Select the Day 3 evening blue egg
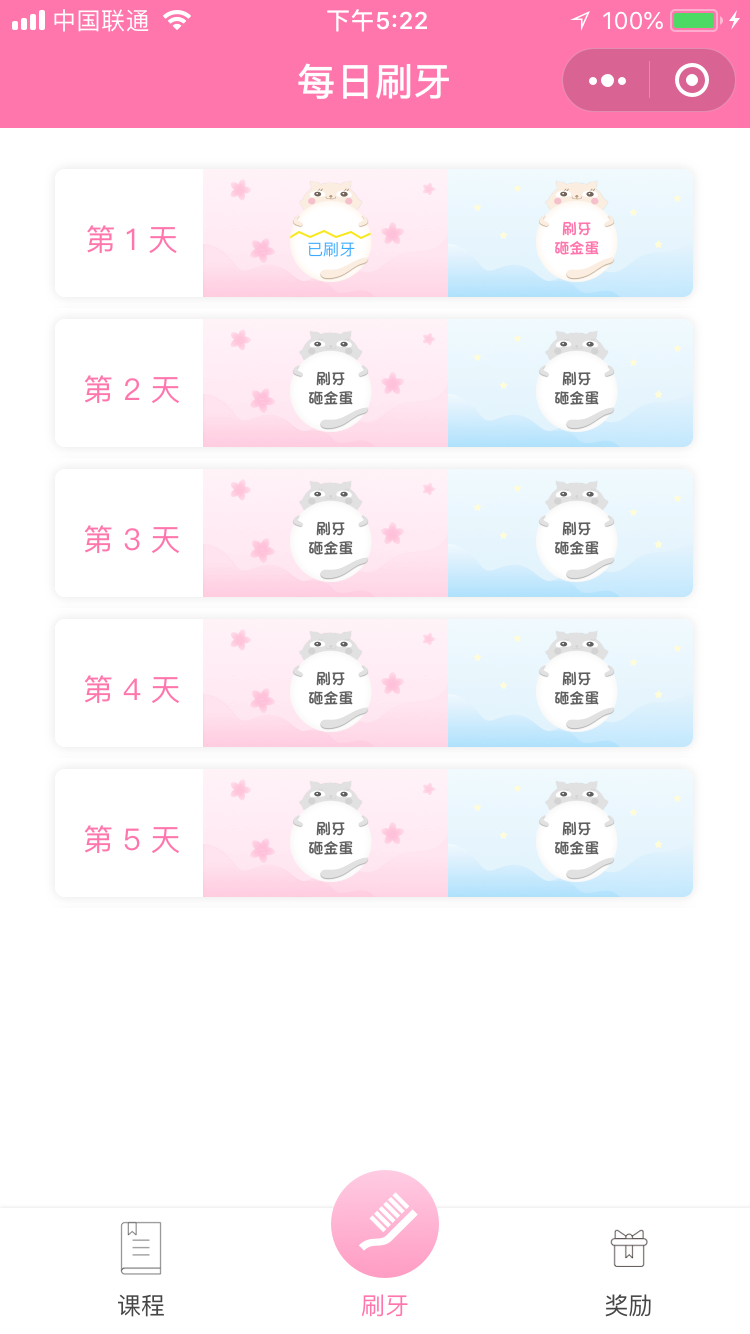This screenshot has width=750, height=1334. click(577, 533)
